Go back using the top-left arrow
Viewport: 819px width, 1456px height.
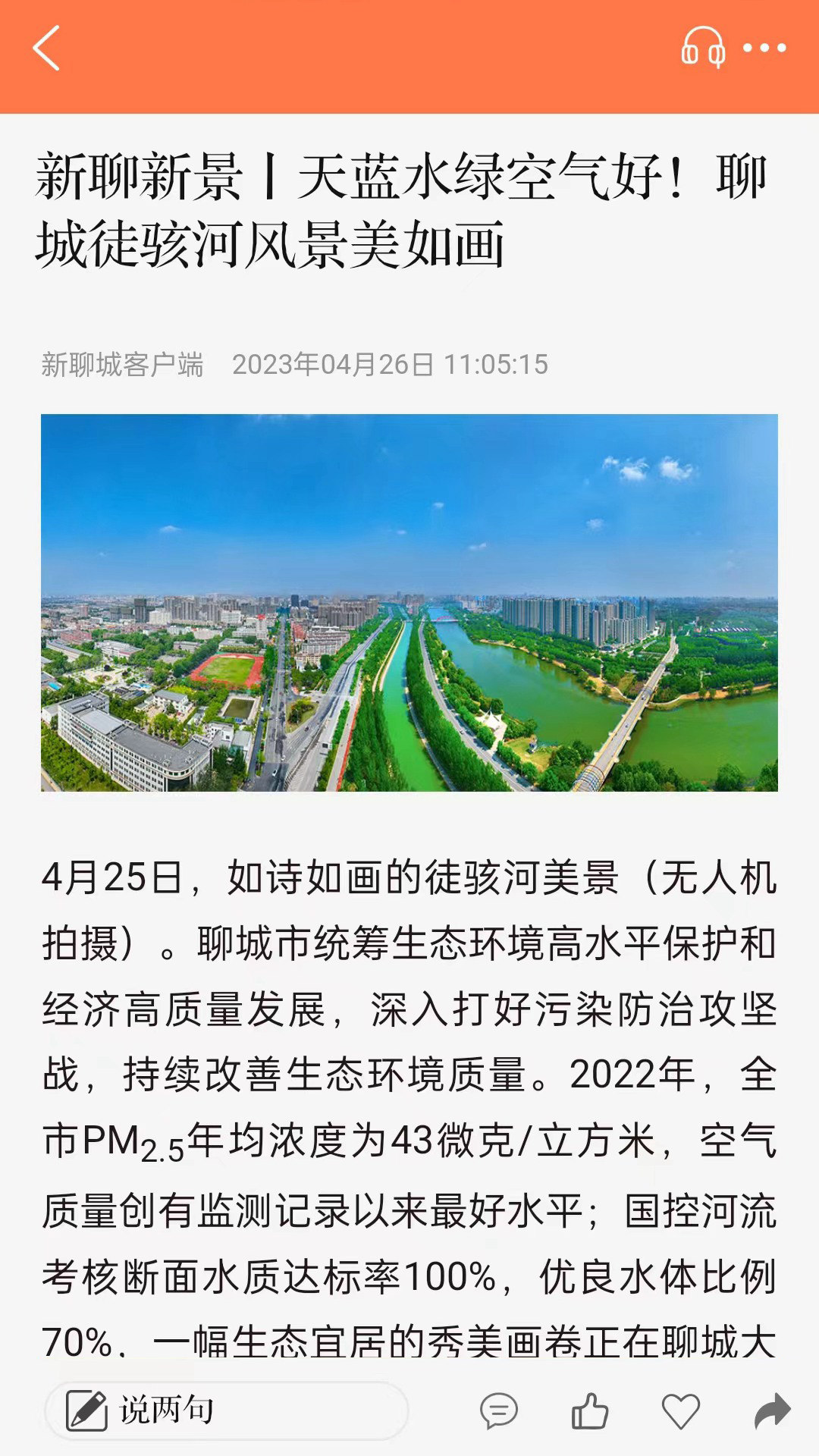[47, 49]
